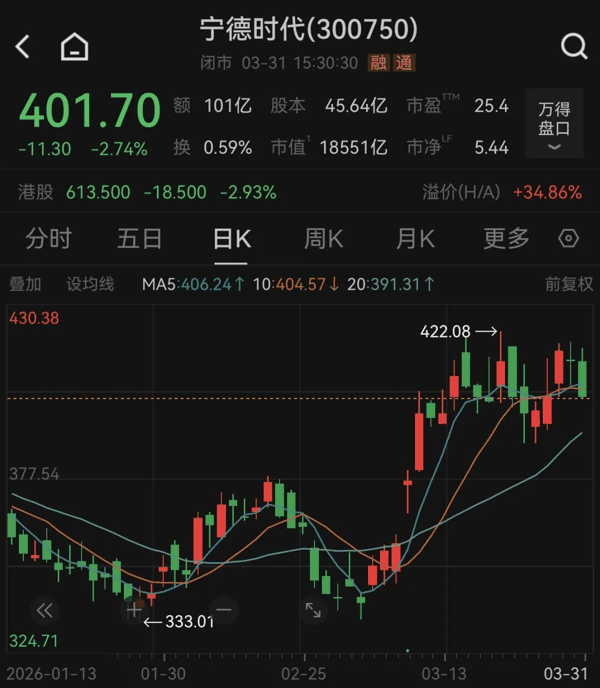The height and width of the screenshot is (688, 600).
Task: Expand the 万得盘口 panel
Action: (554, 127)
